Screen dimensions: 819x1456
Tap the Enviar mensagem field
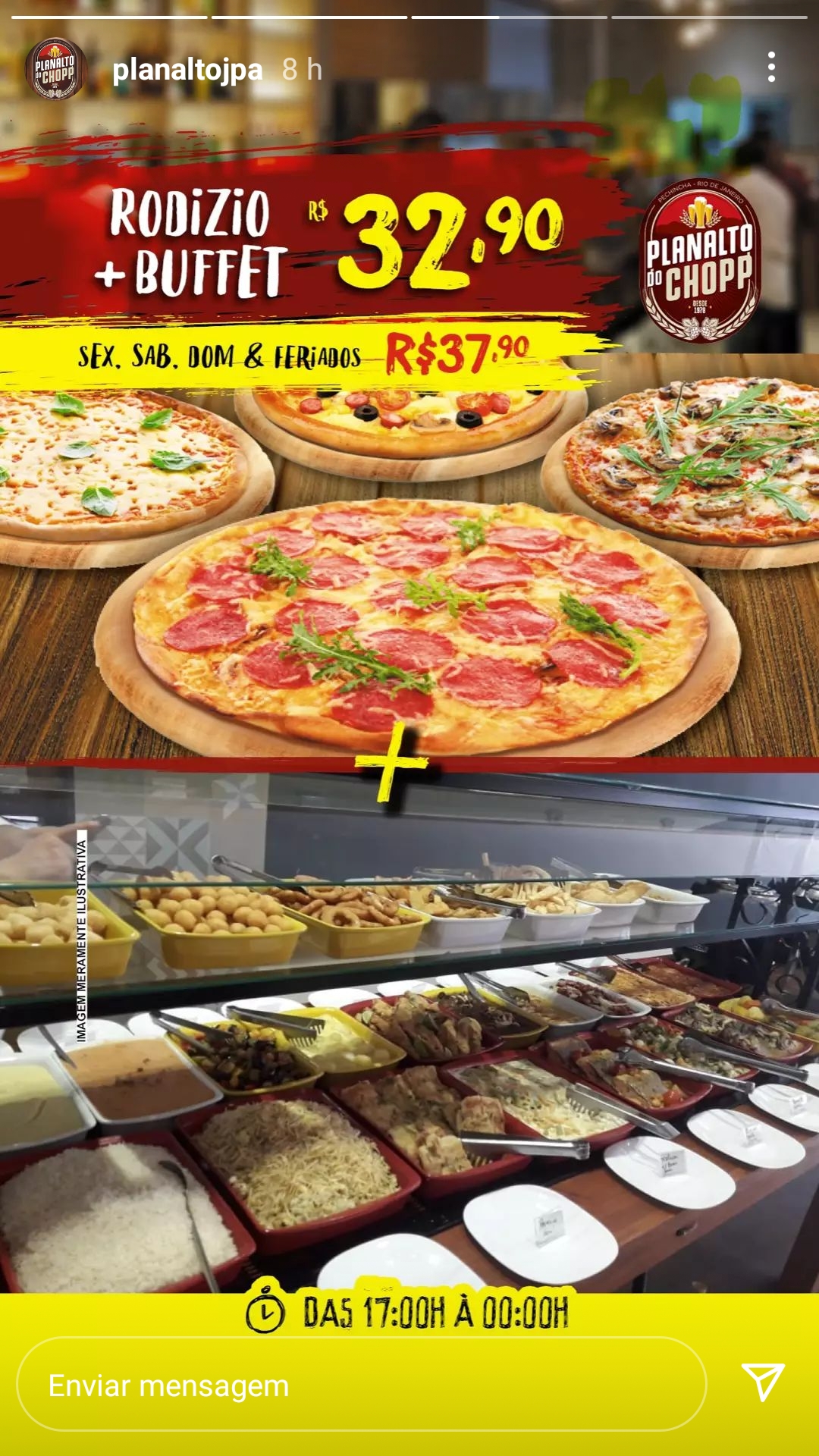tap(361, 1385)
